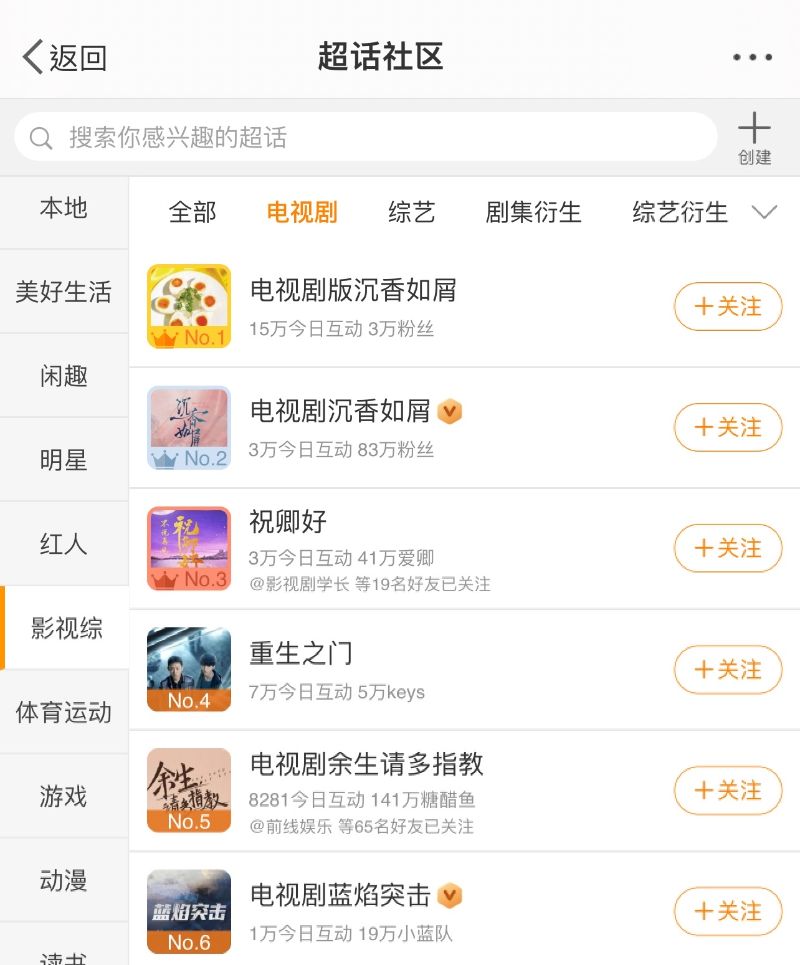
Task: Switch to the 全部 tab
Action: [192, 212]
